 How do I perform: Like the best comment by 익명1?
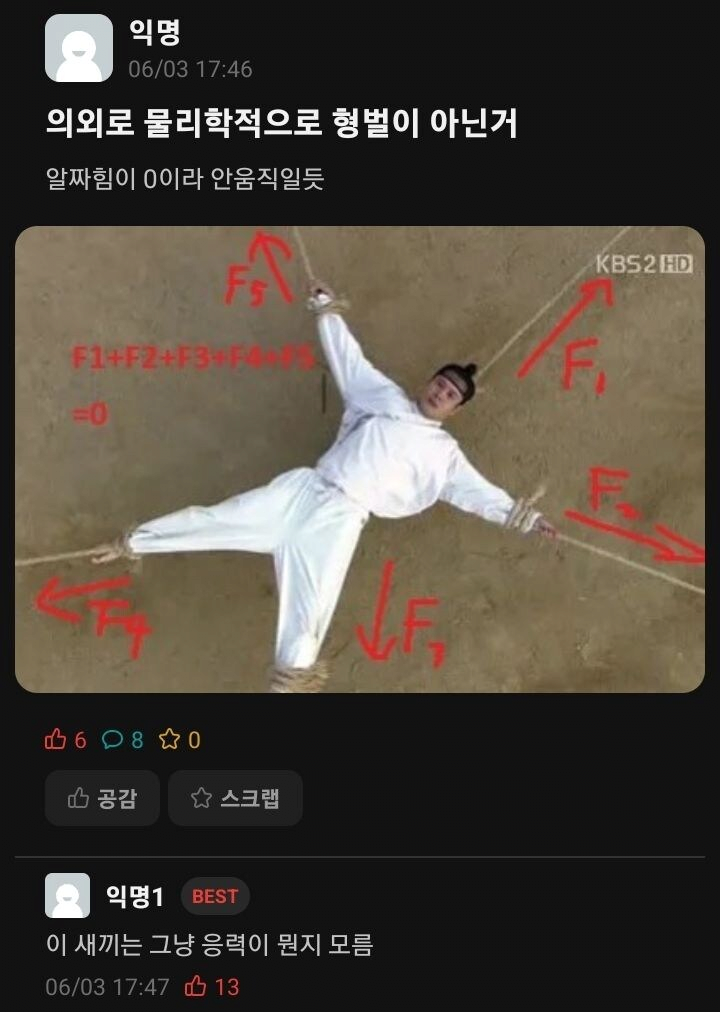click(197, 987)
